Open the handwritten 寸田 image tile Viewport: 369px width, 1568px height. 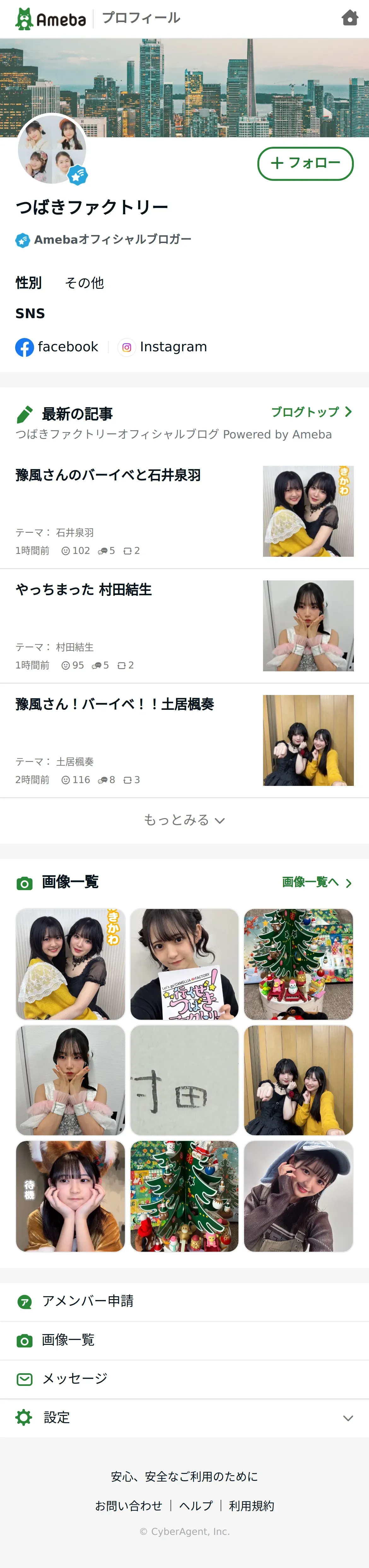(184, 1080)
